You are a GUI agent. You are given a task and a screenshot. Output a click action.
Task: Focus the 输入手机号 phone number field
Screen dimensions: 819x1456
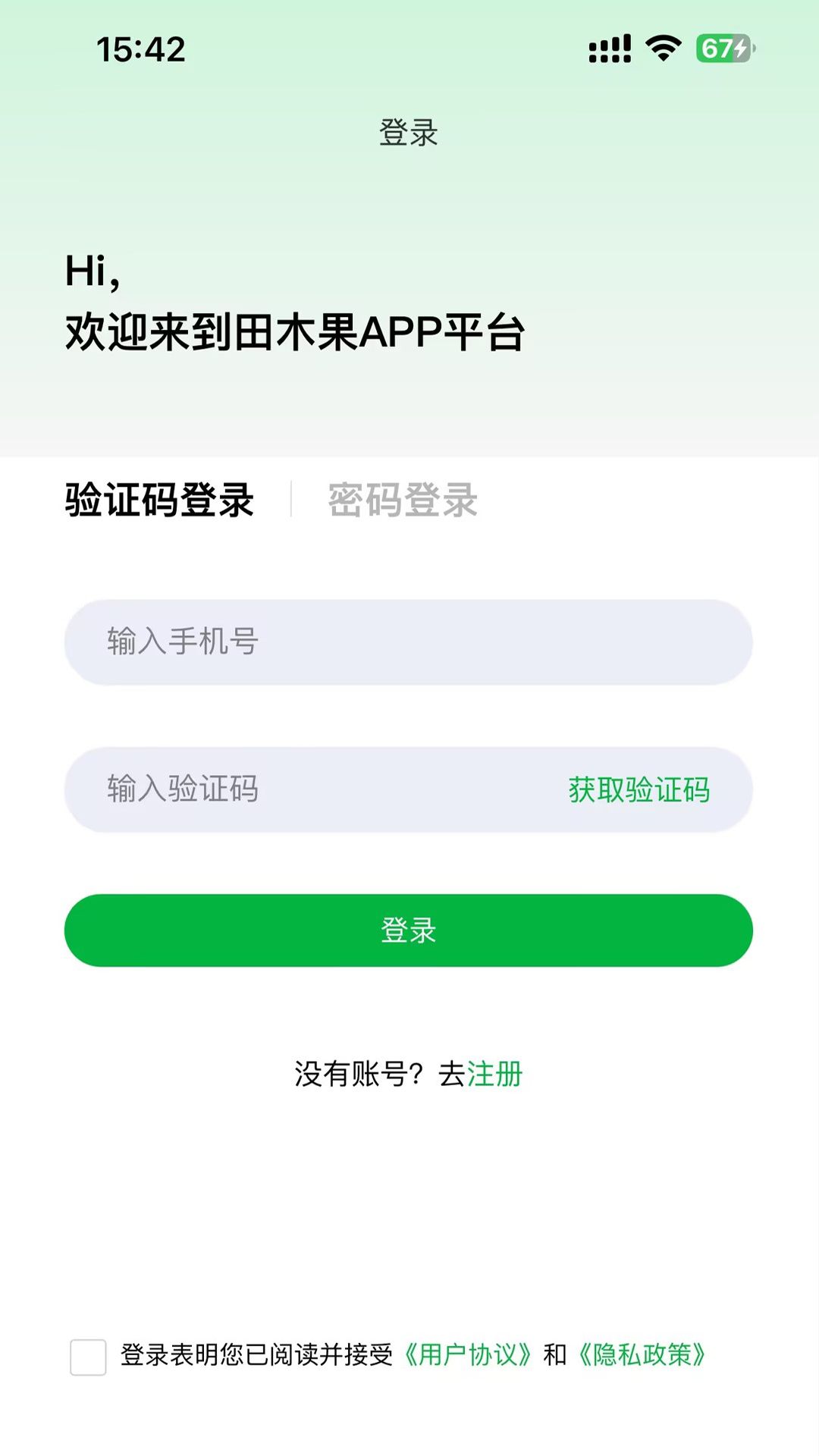point(408,642)
